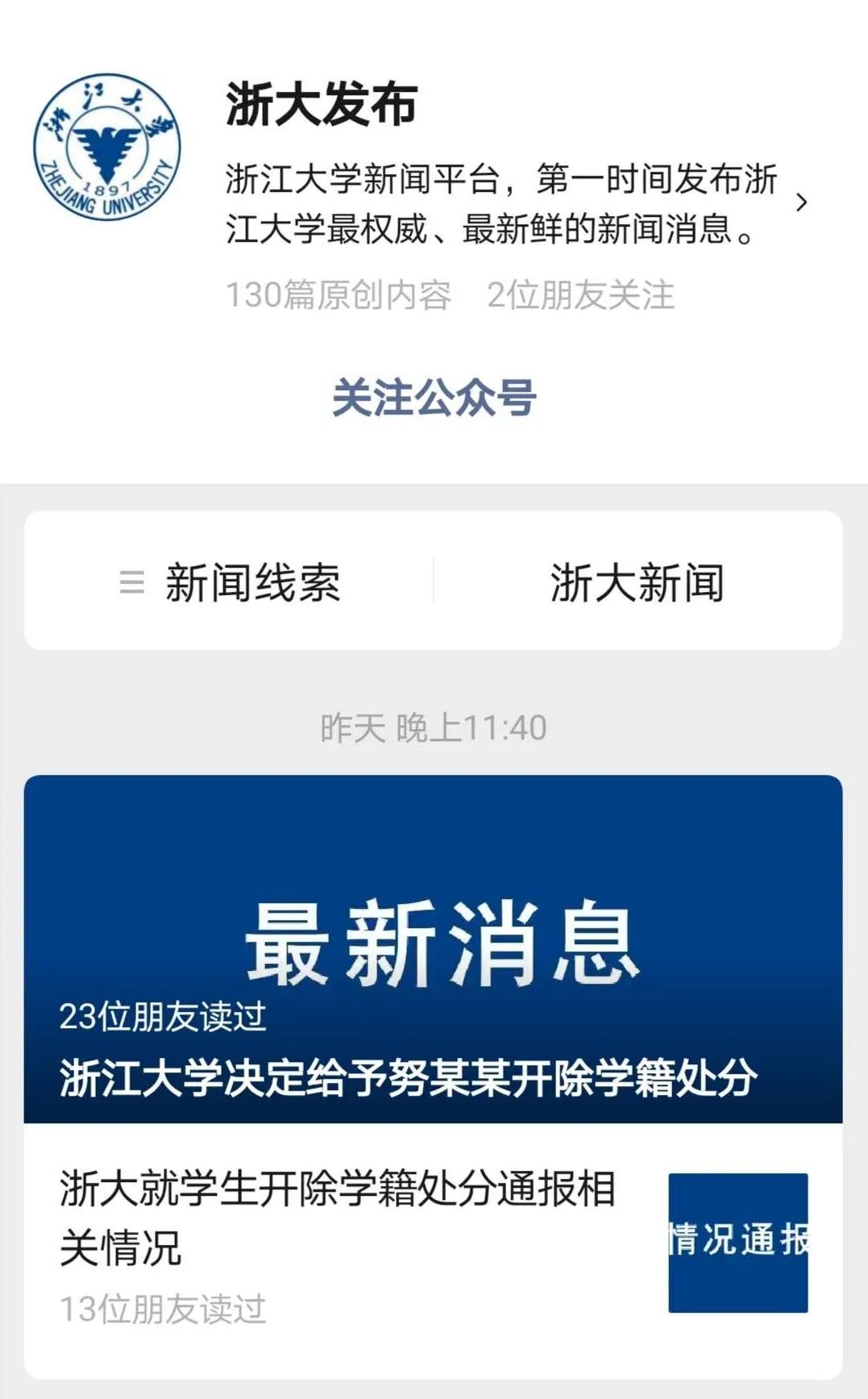
Task: Tap the 昨天 晚上11:40 timestamp
Action: click(434, 725)
